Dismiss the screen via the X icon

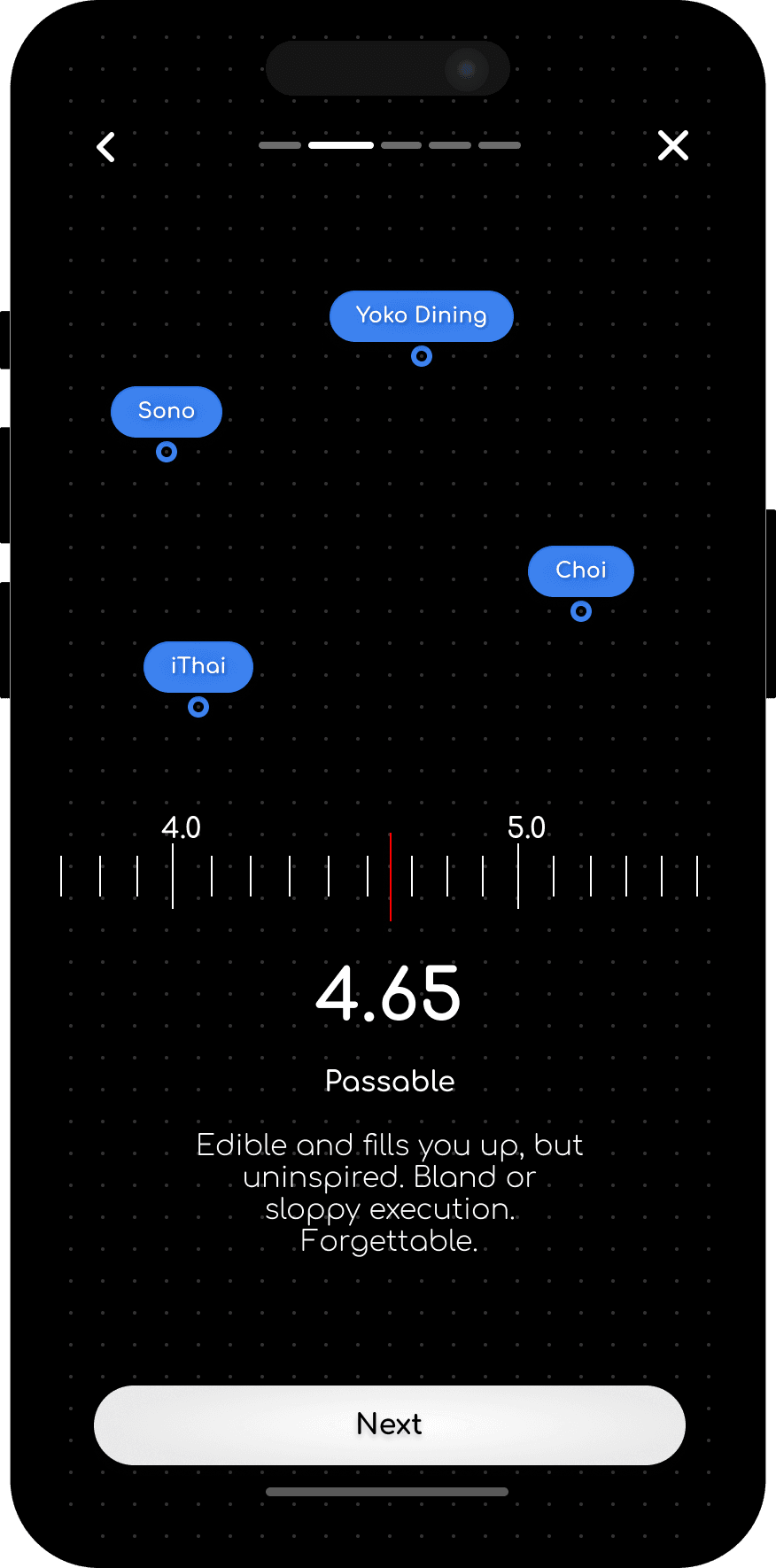tap(672, 145)
